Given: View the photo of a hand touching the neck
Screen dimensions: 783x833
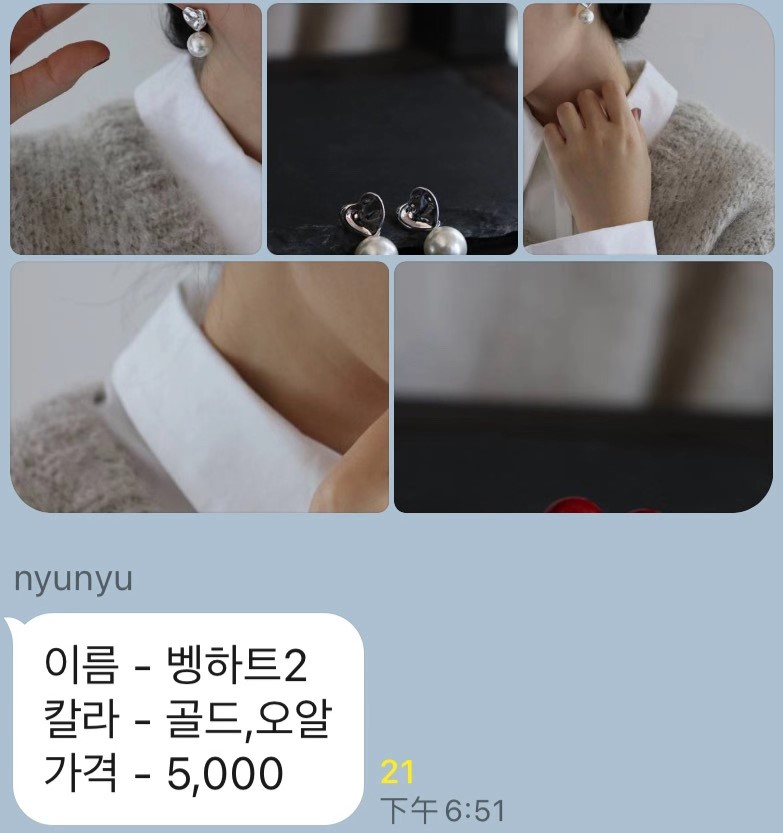Looking at the screenshot, I should pos(648,128).
